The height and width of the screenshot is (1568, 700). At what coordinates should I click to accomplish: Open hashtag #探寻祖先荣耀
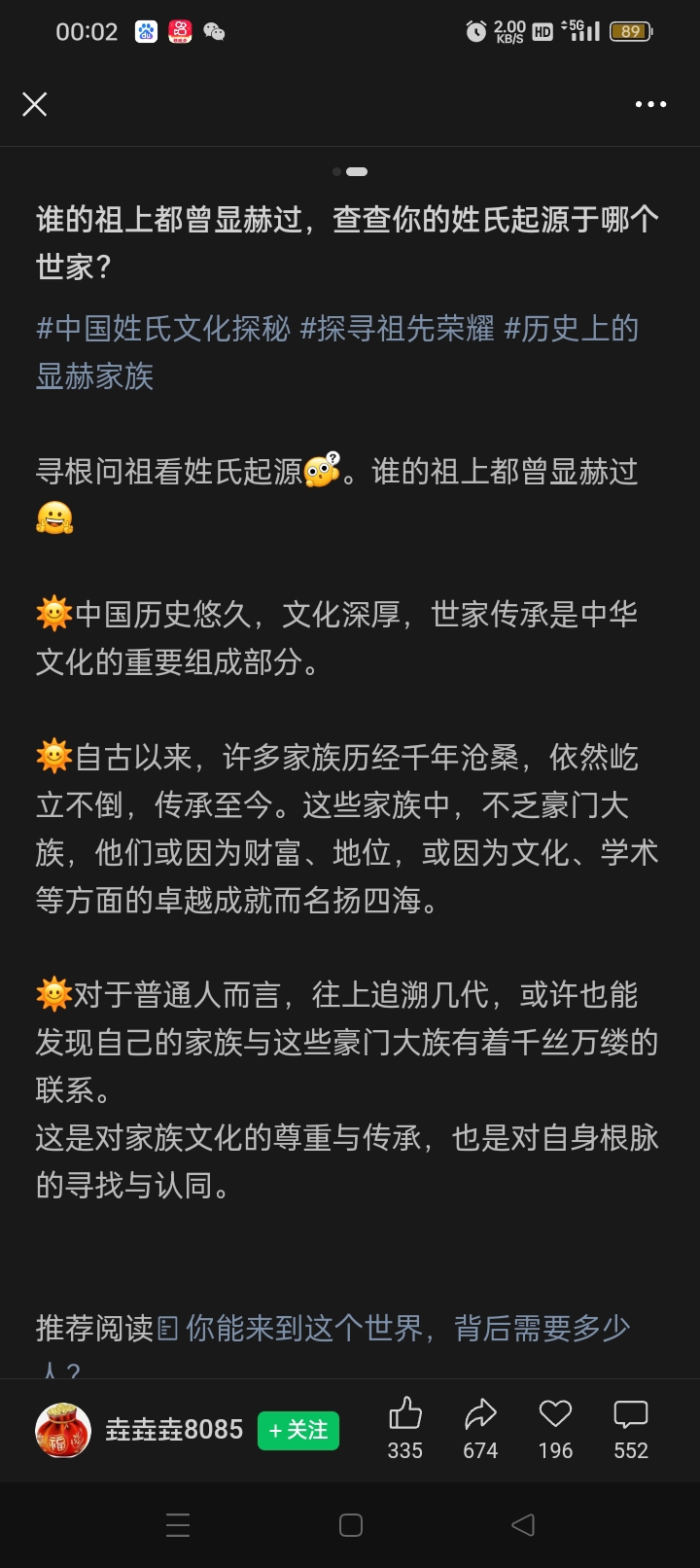tap(397, 329)
